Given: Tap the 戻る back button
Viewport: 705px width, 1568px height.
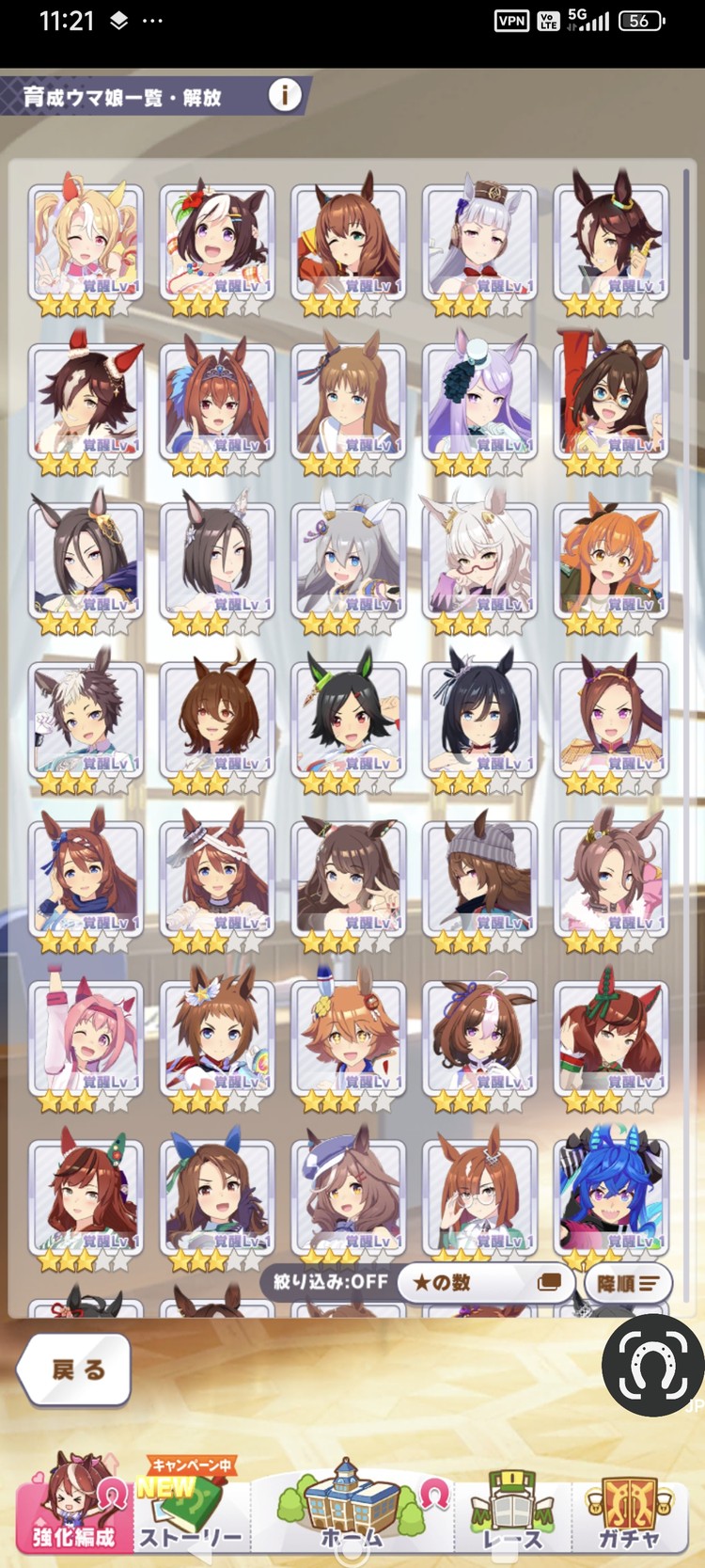Looking at the screenshot, I should pyautogui.click(x=75, y=1370).
